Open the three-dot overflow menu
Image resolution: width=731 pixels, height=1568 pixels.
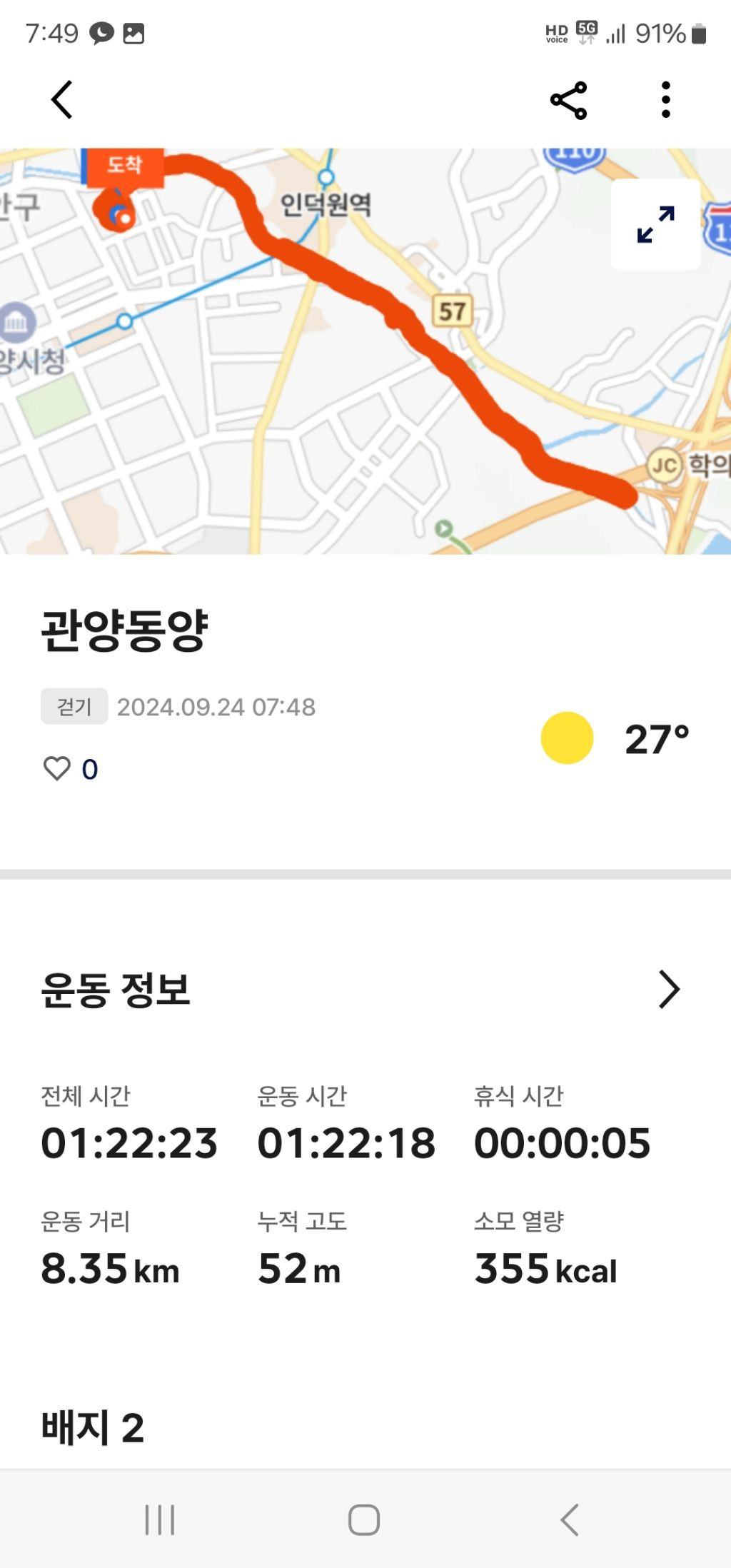click(x=665, y=100)
